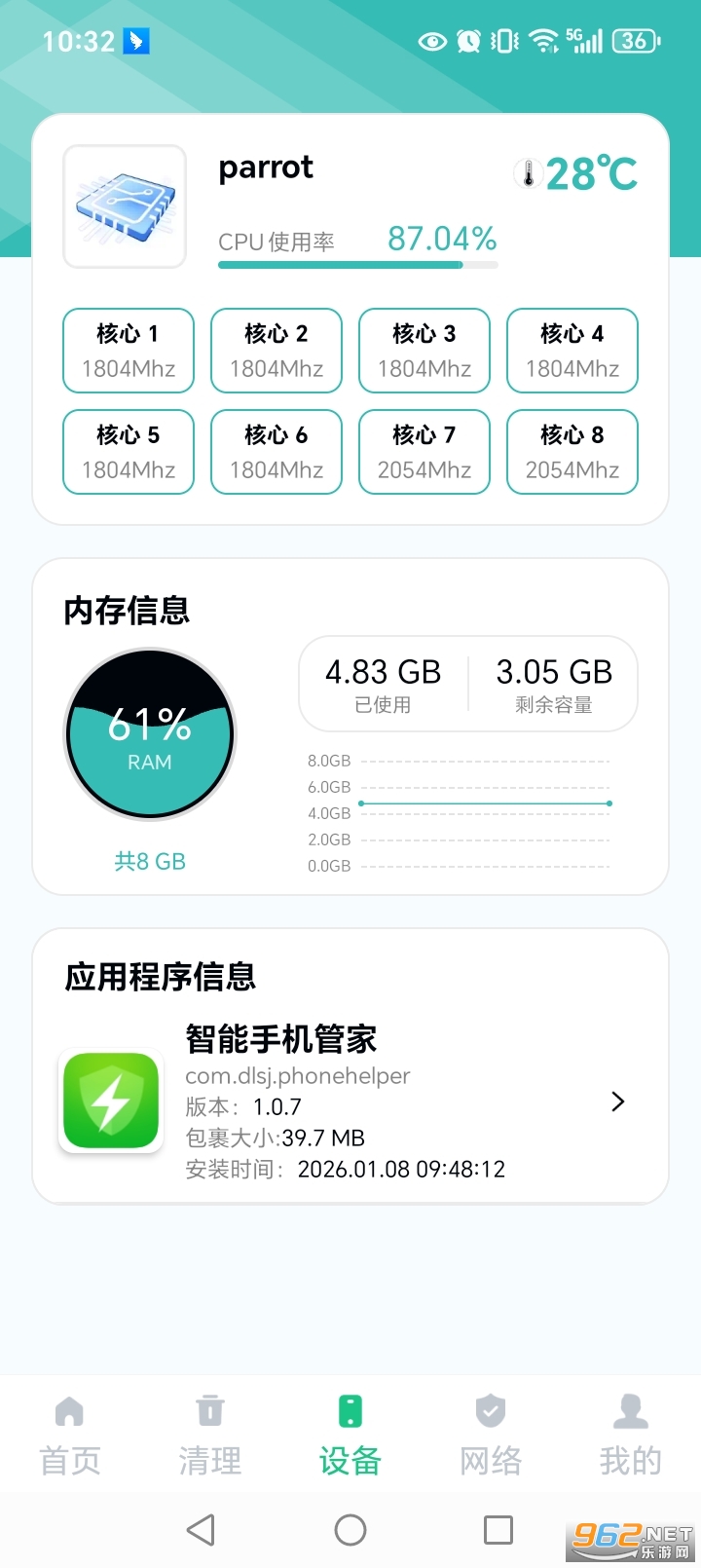Select the 首页 (Home) house icon
The height and width of the screenshot is (1568, 701).
(70, 1409)
